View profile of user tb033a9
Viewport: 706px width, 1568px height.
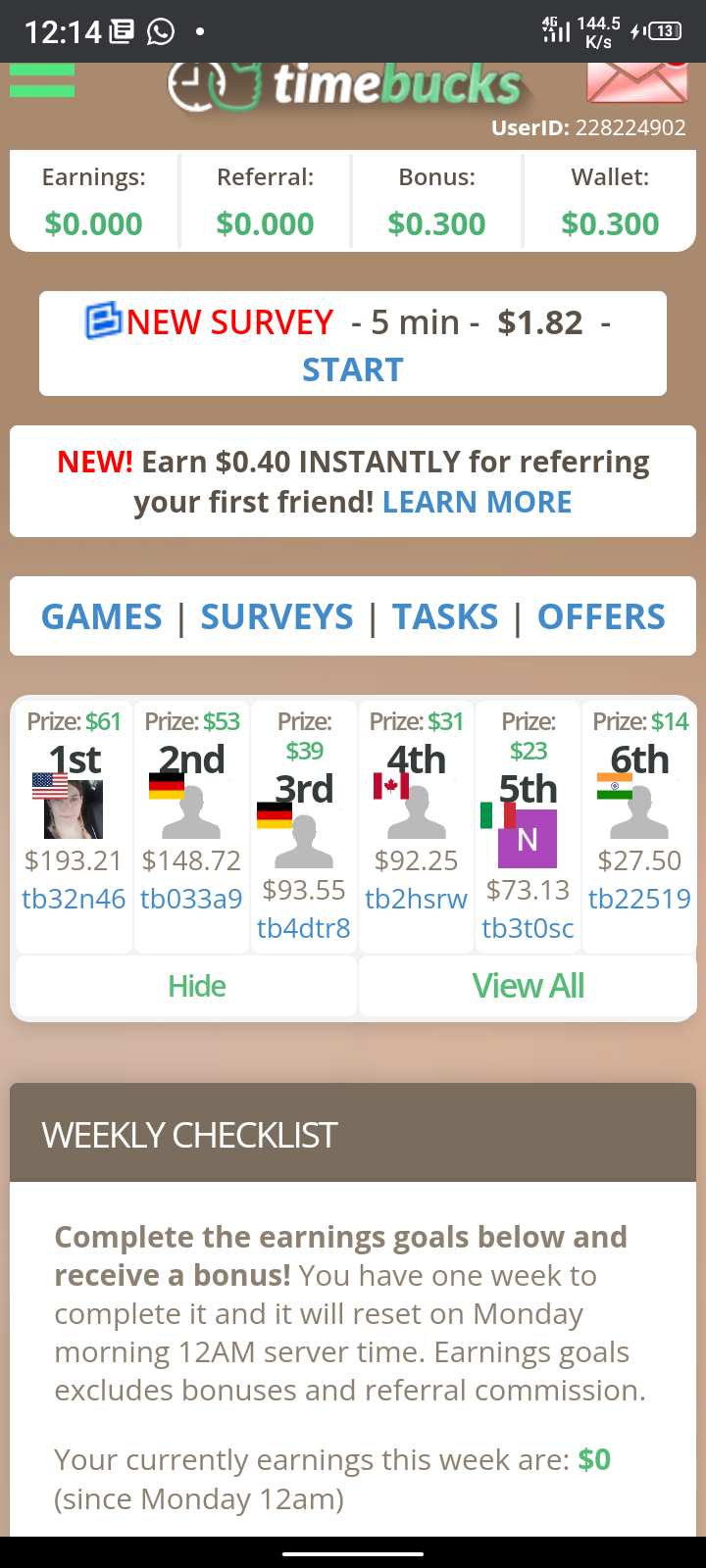click(191, 899)
